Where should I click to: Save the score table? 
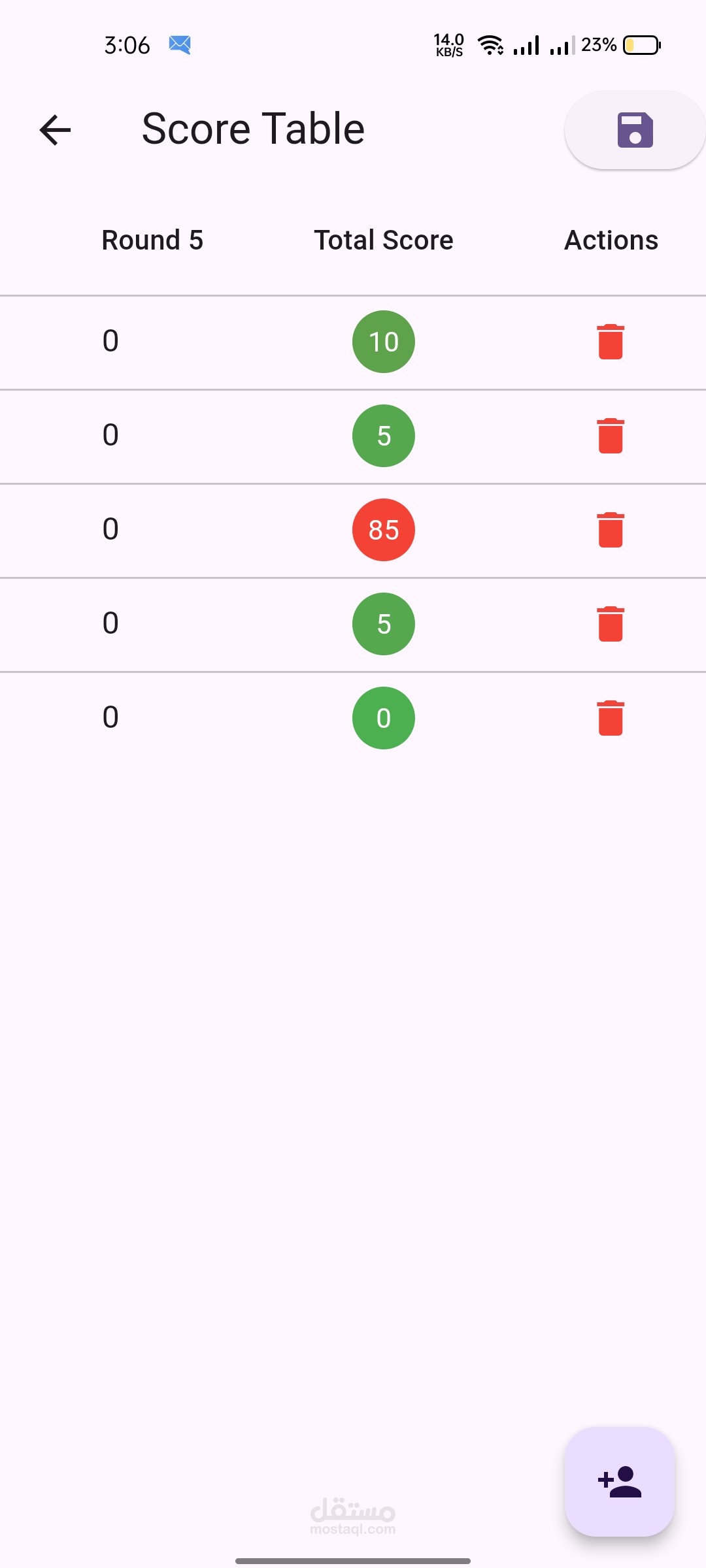tap(634, 130)
